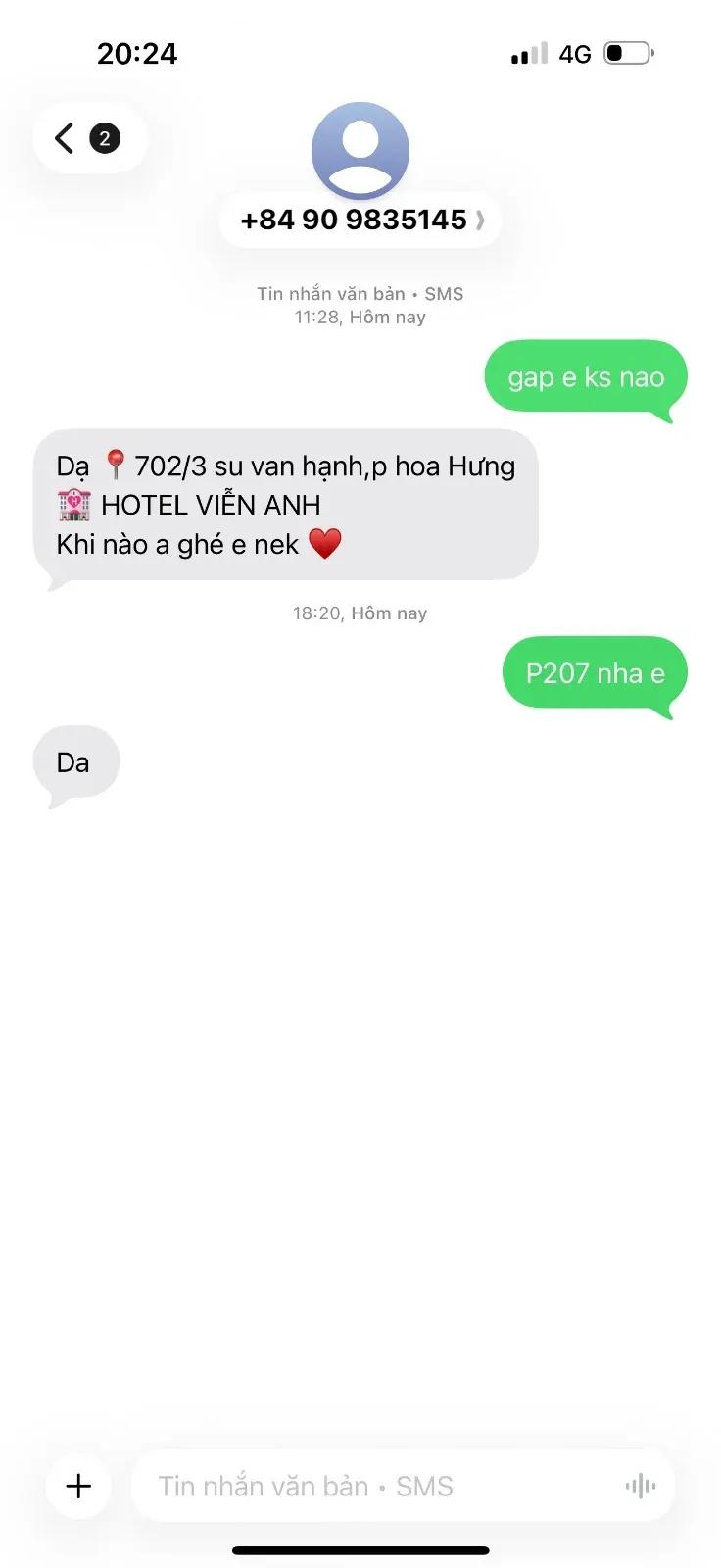This screenshot has height=1568, width=721.
Task: Open contact details for +84 90 9835145
Action: tap(360, 220)
